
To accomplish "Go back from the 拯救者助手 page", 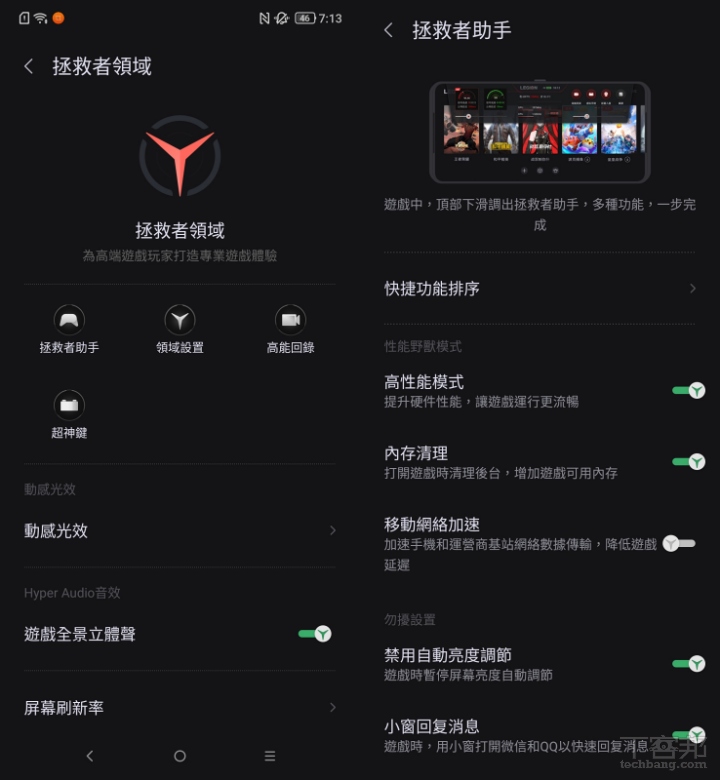I will point(391,30).
